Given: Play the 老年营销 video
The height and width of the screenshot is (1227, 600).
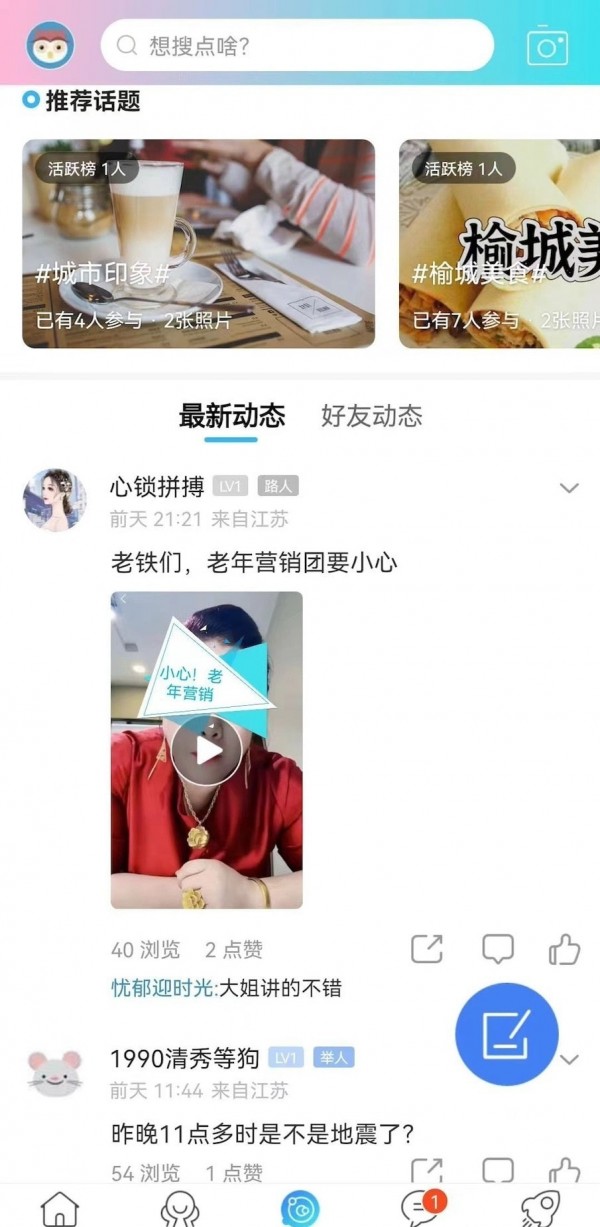Looking at the screenshot, I should pyautogui.click(x=206, y=750).
